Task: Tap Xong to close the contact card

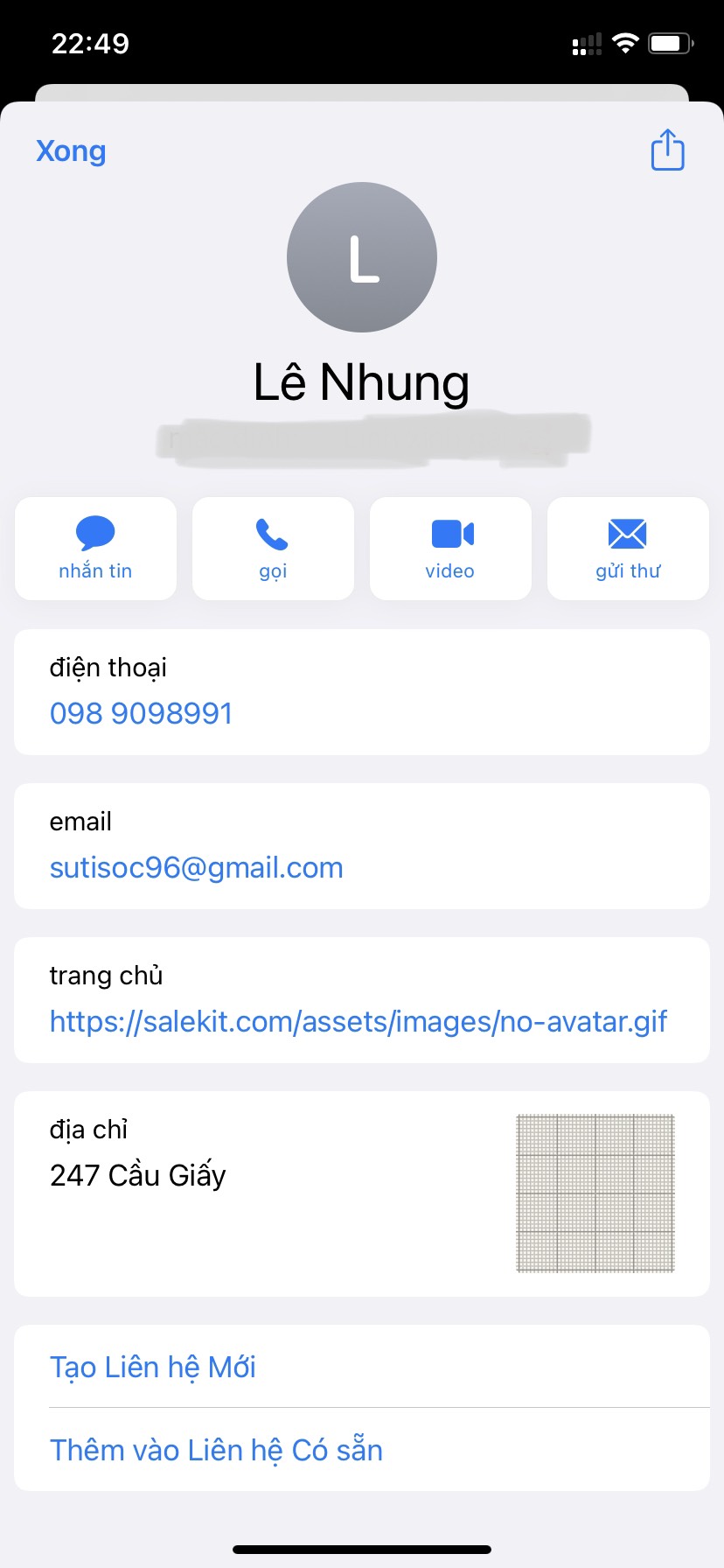Action: (71, 151)
